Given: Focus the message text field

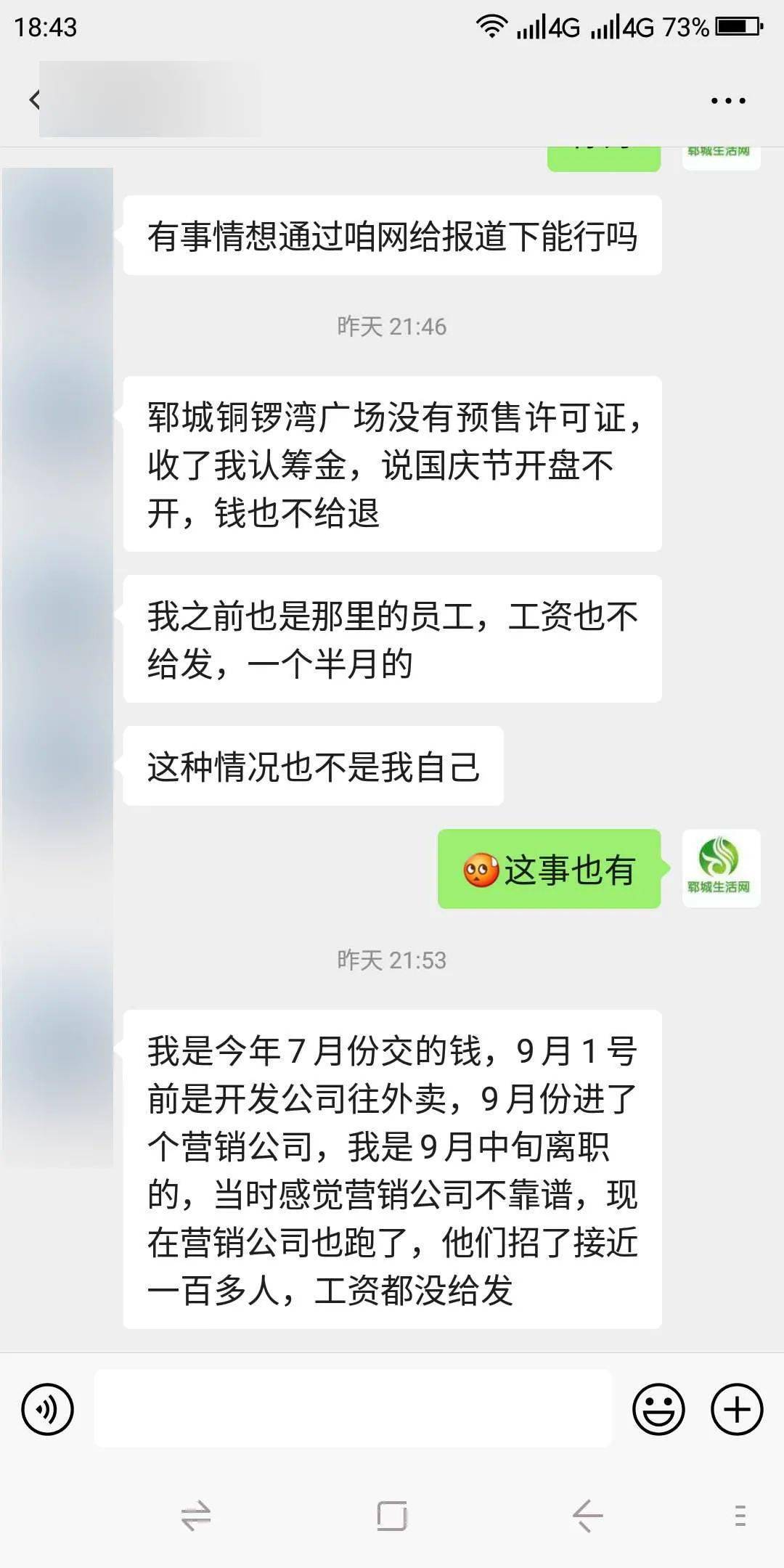Looking at the screenshot, I should pos(353,1408).
